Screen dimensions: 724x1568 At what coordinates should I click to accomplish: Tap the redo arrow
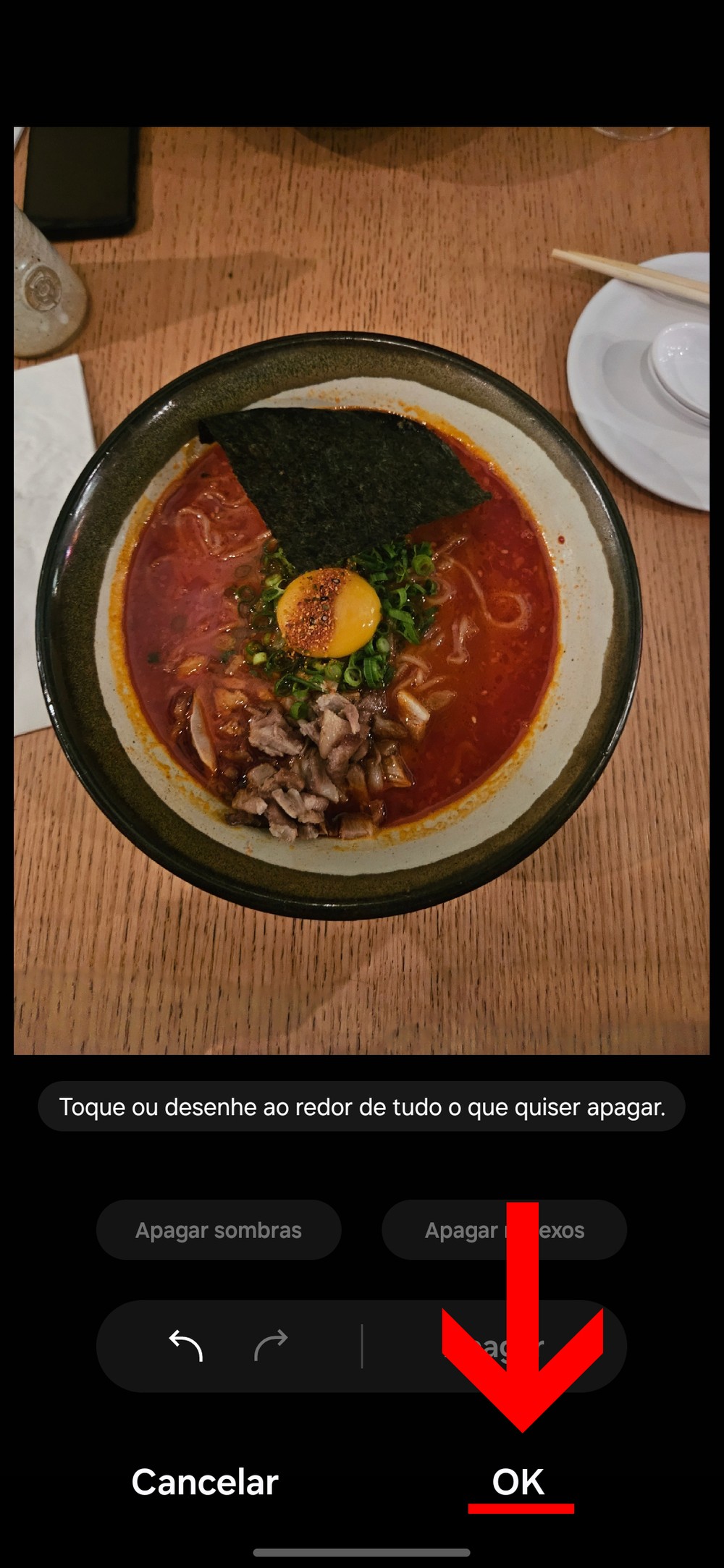[271, 1345]
